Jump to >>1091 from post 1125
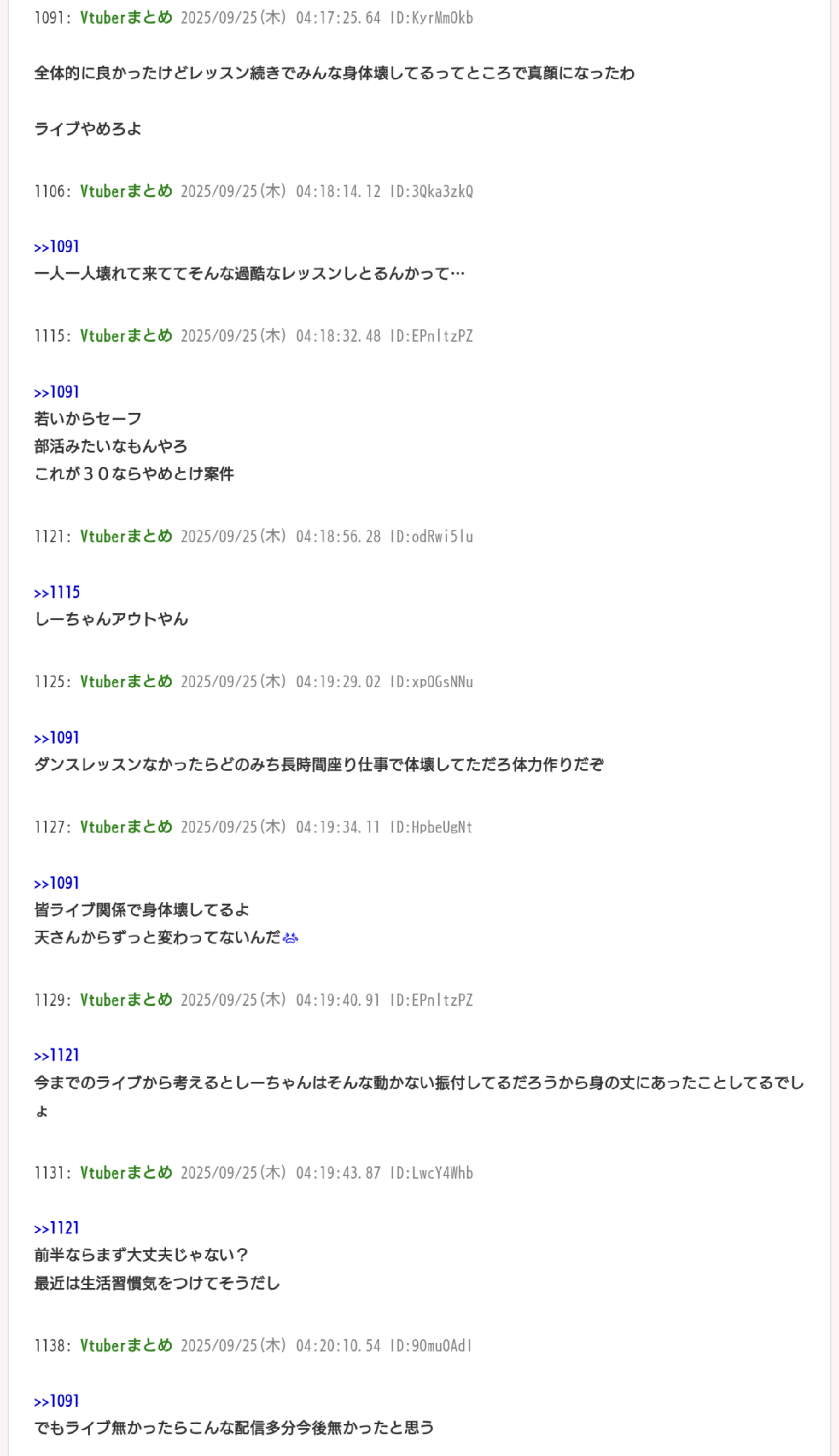The height and width of the screenshot is (1456, 839). 56,737
